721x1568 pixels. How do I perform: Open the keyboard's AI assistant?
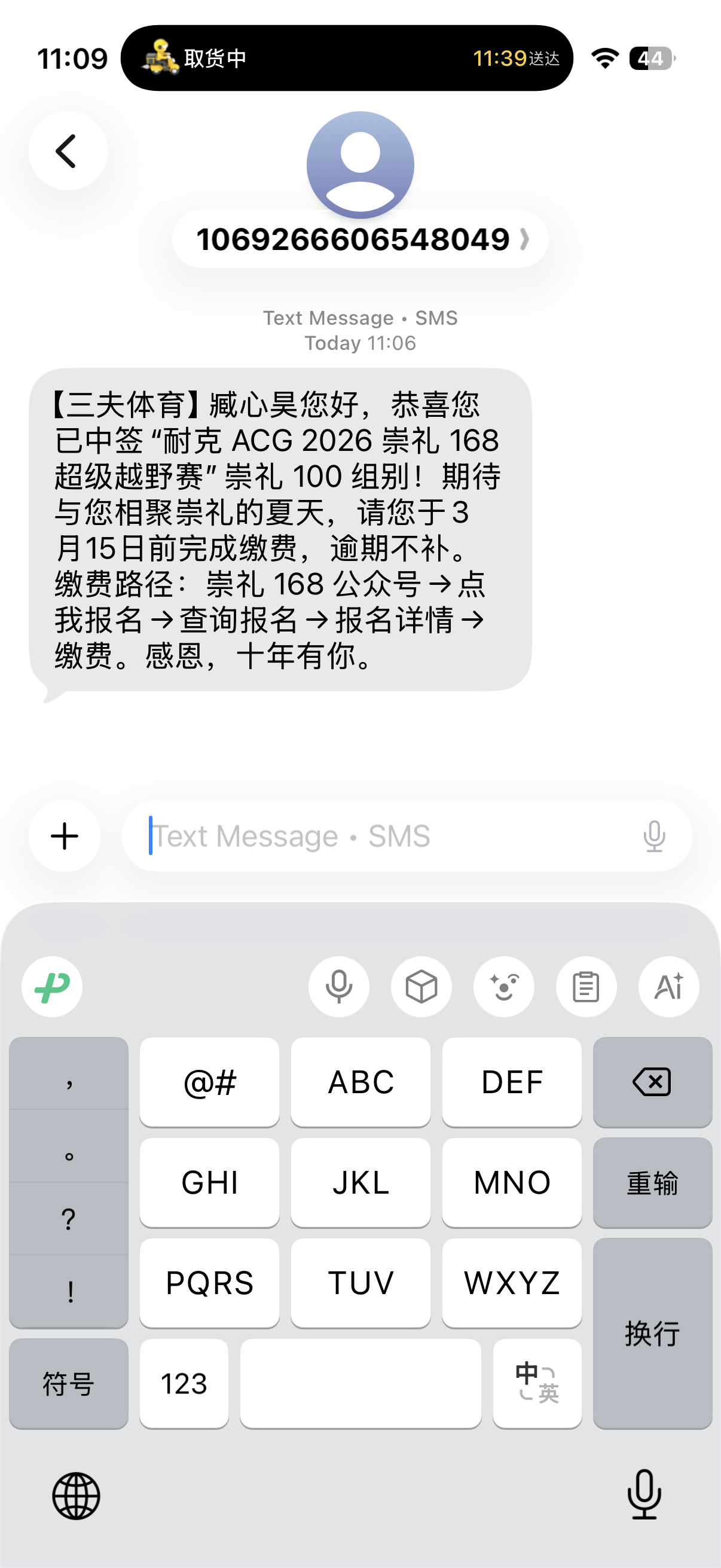pos(668,987)
